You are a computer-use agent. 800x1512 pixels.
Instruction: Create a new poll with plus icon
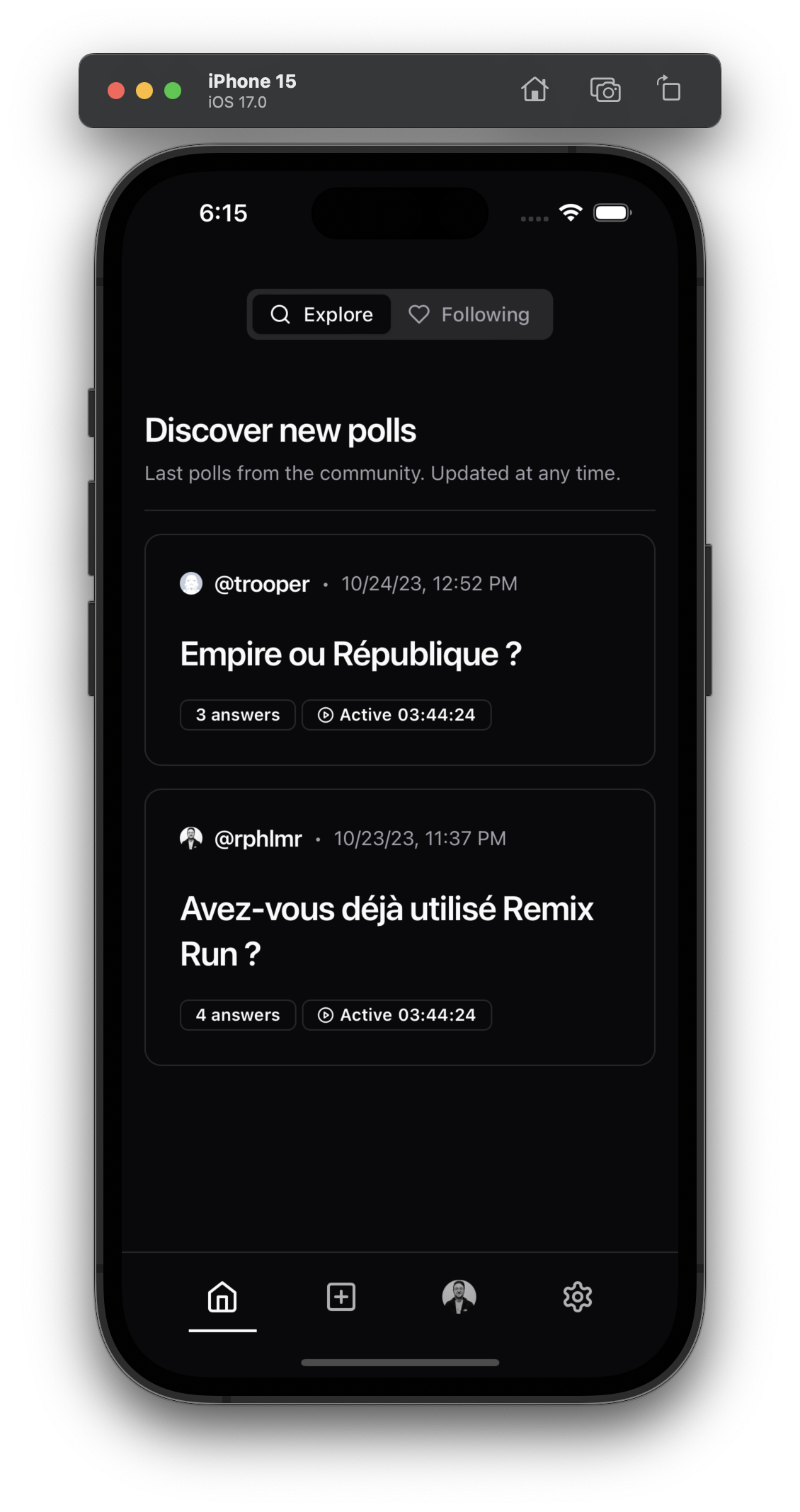341,1297
